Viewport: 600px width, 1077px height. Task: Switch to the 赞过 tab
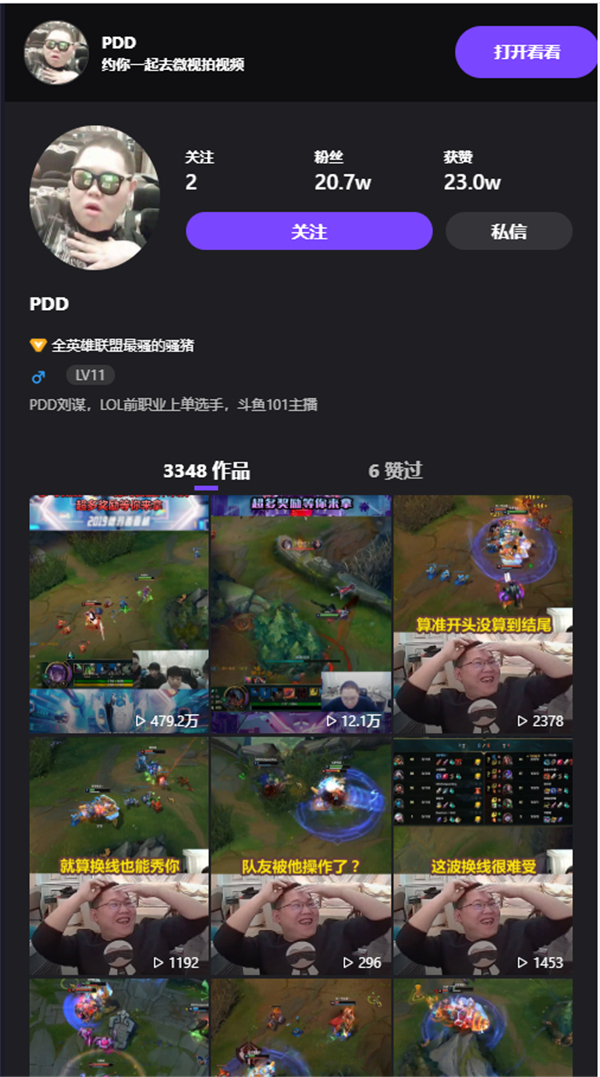click(395, 471)
